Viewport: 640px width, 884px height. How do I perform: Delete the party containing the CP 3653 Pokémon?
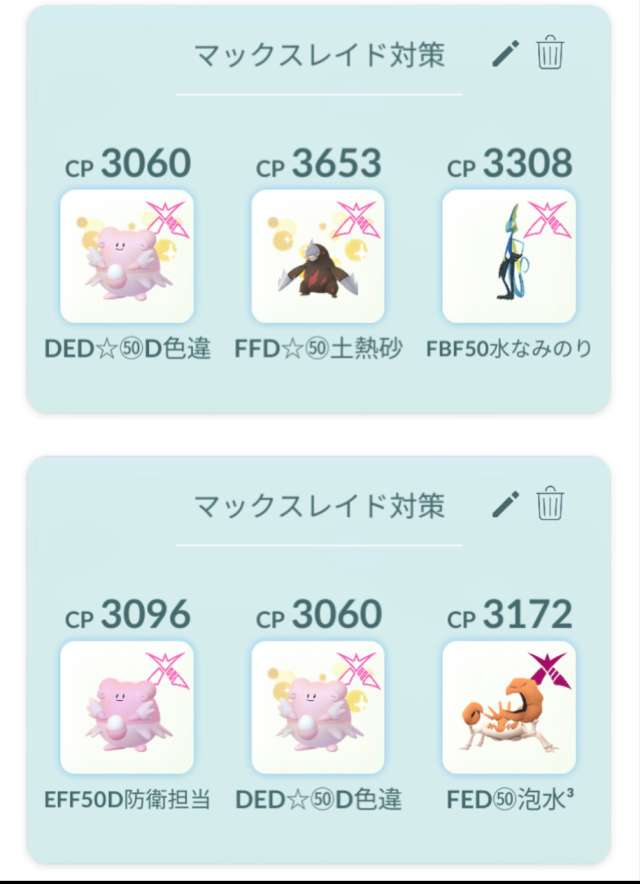550,53
